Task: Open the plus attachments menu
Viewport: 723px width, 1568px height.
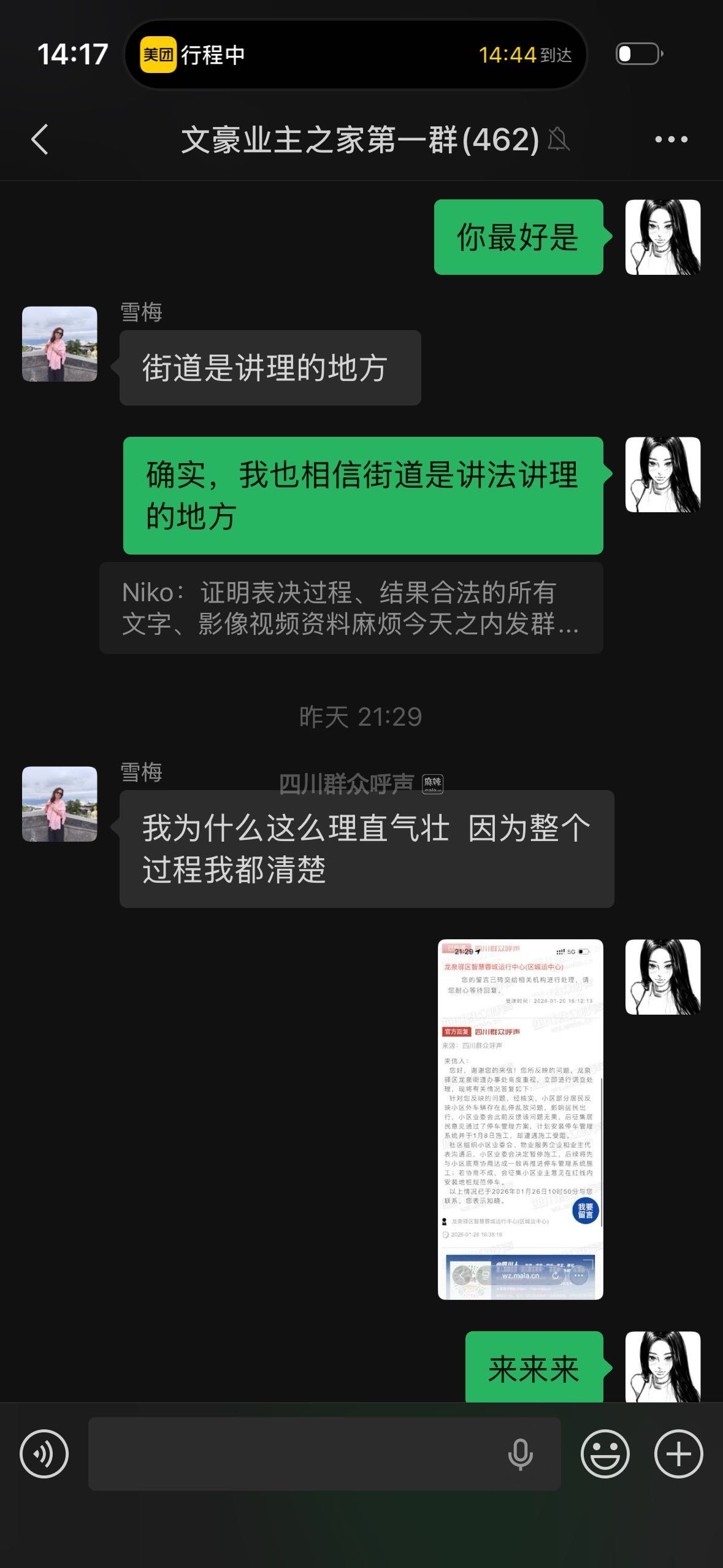Action: pos(678,1453)
